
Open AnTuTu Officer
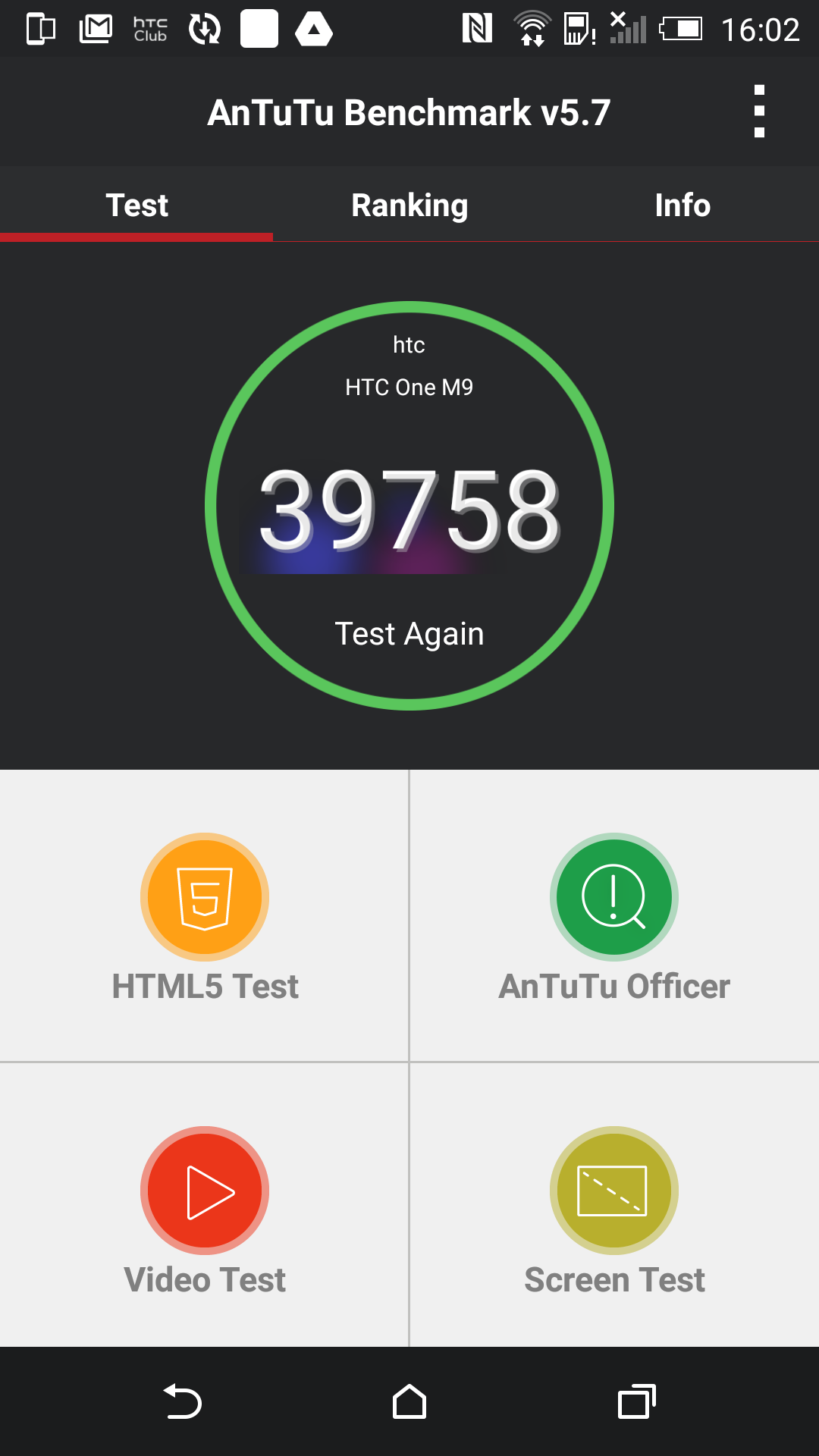coord(614,916)
